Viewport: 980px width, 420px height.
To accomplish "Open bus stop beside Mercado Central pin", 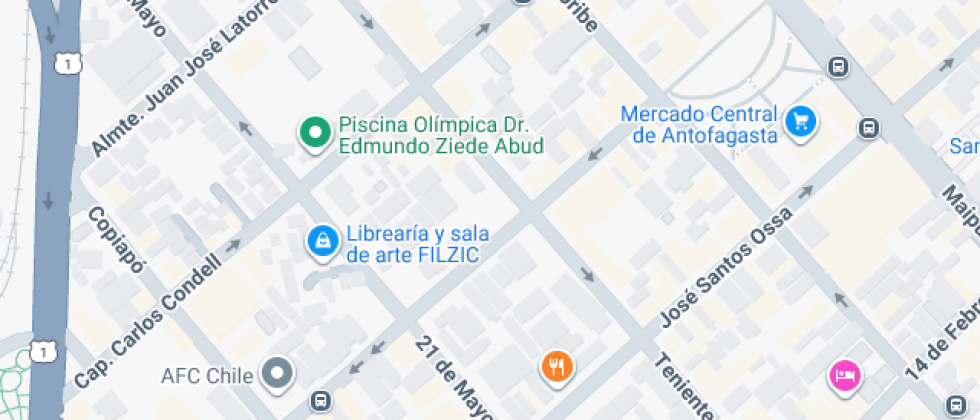I will [x=869, y=128].
